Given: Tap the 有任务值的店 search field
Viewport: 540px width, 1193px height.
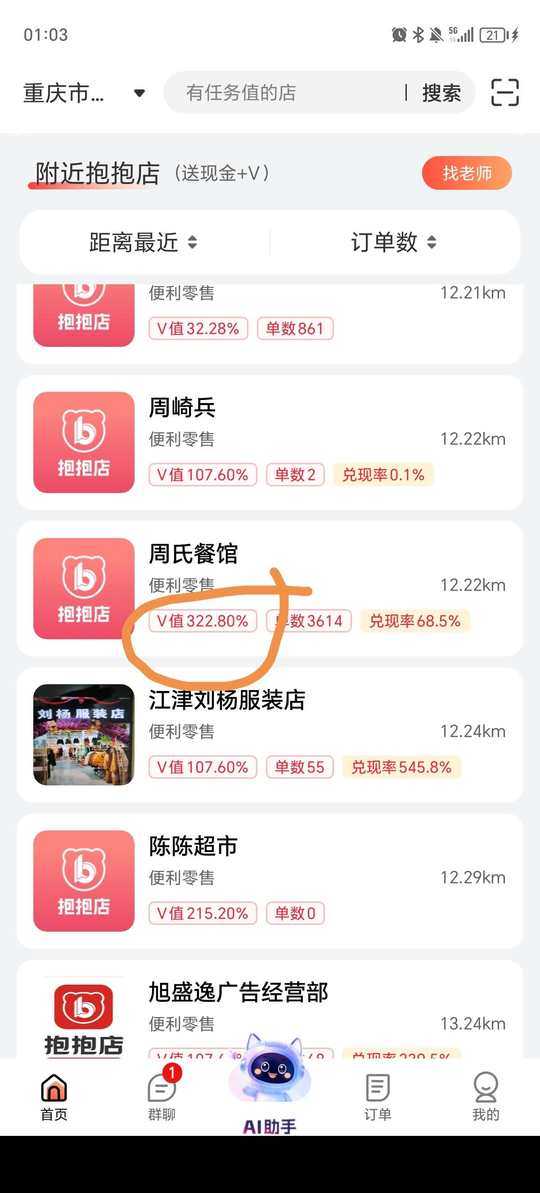Looking at the screenshot, I should [293, 93].
